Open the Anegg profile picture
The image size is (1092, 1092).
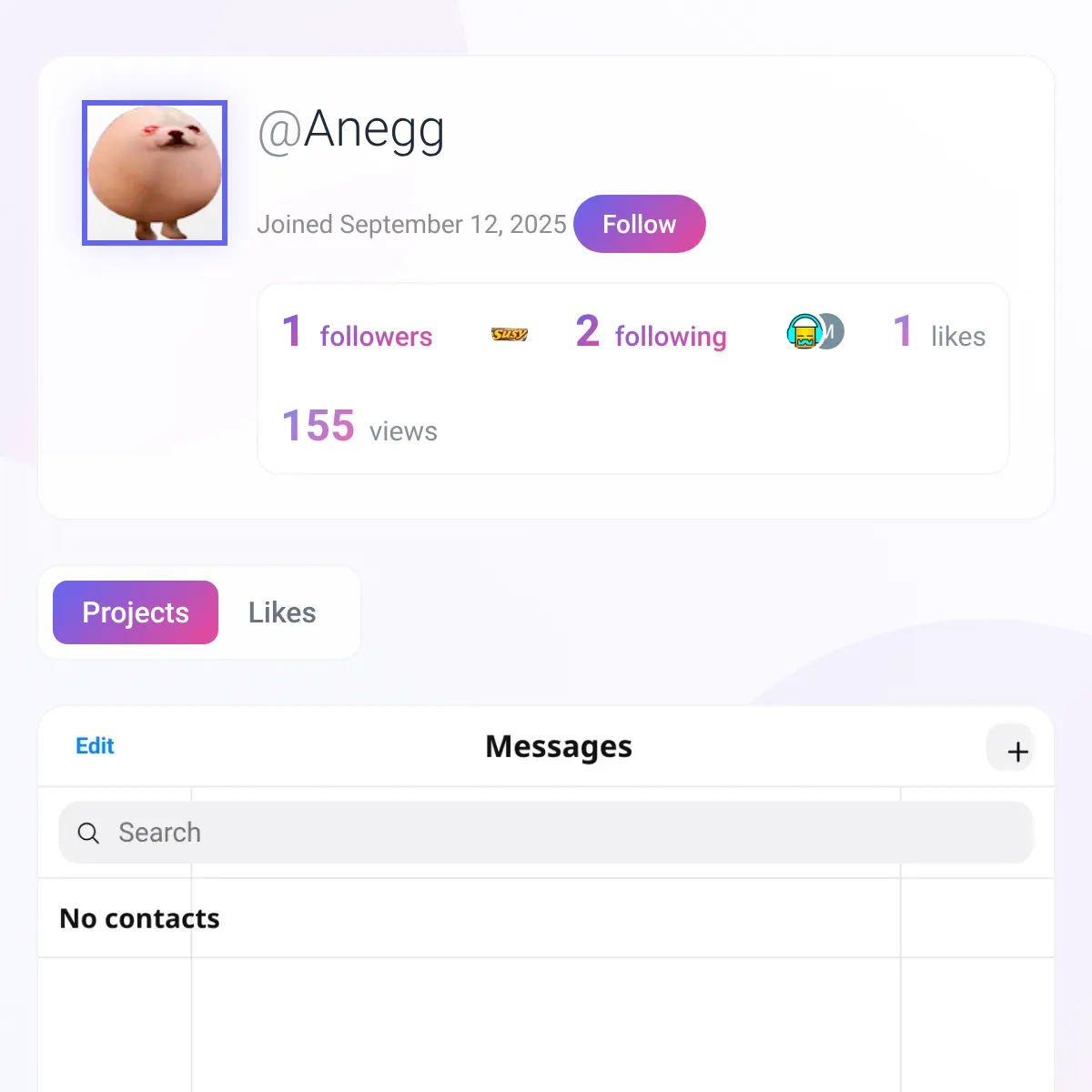(155, 173)
